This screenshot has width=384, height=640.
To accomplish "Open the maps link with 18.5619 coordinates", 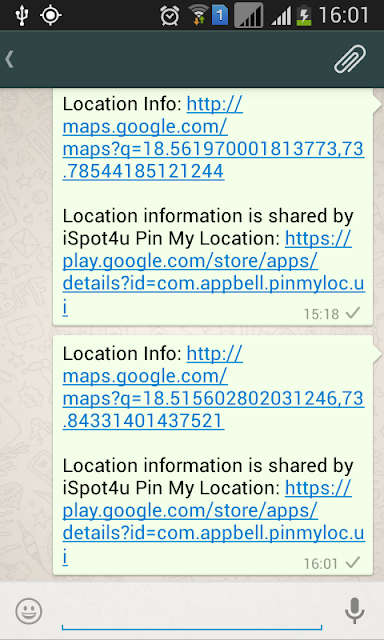I will click(x=213, y=138).
